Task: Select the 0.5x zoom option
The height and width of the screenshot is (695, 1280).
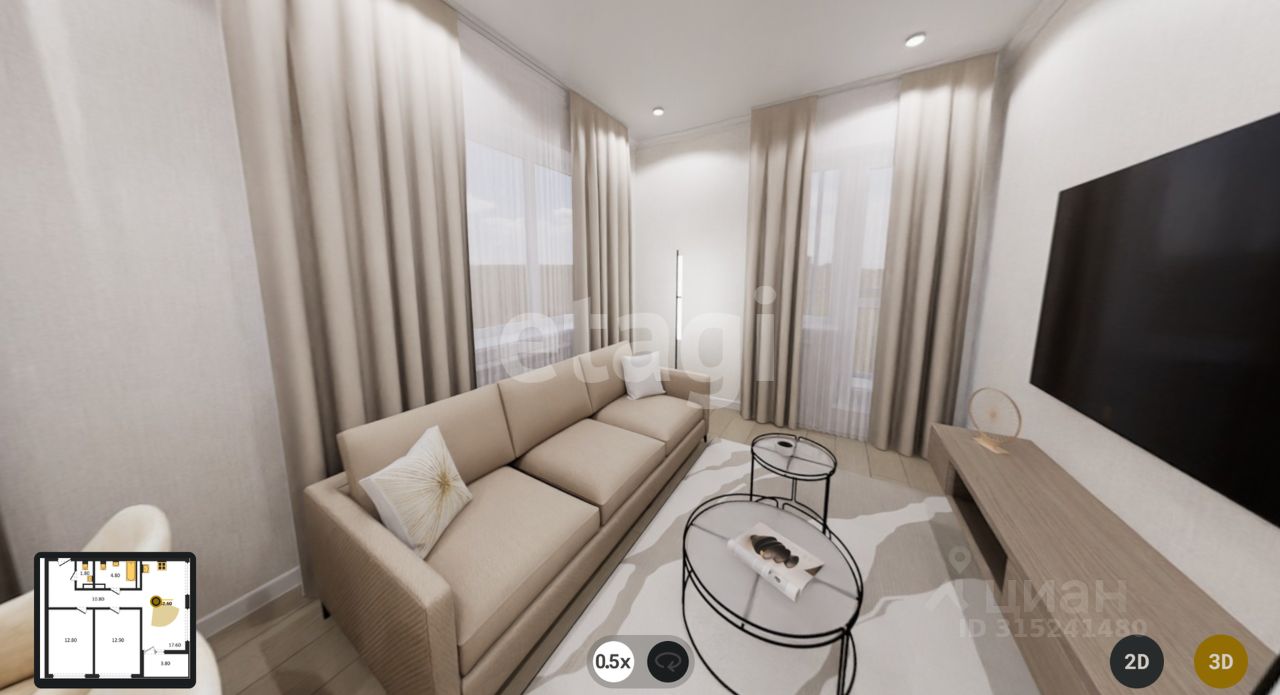Action: coord(613,661)
